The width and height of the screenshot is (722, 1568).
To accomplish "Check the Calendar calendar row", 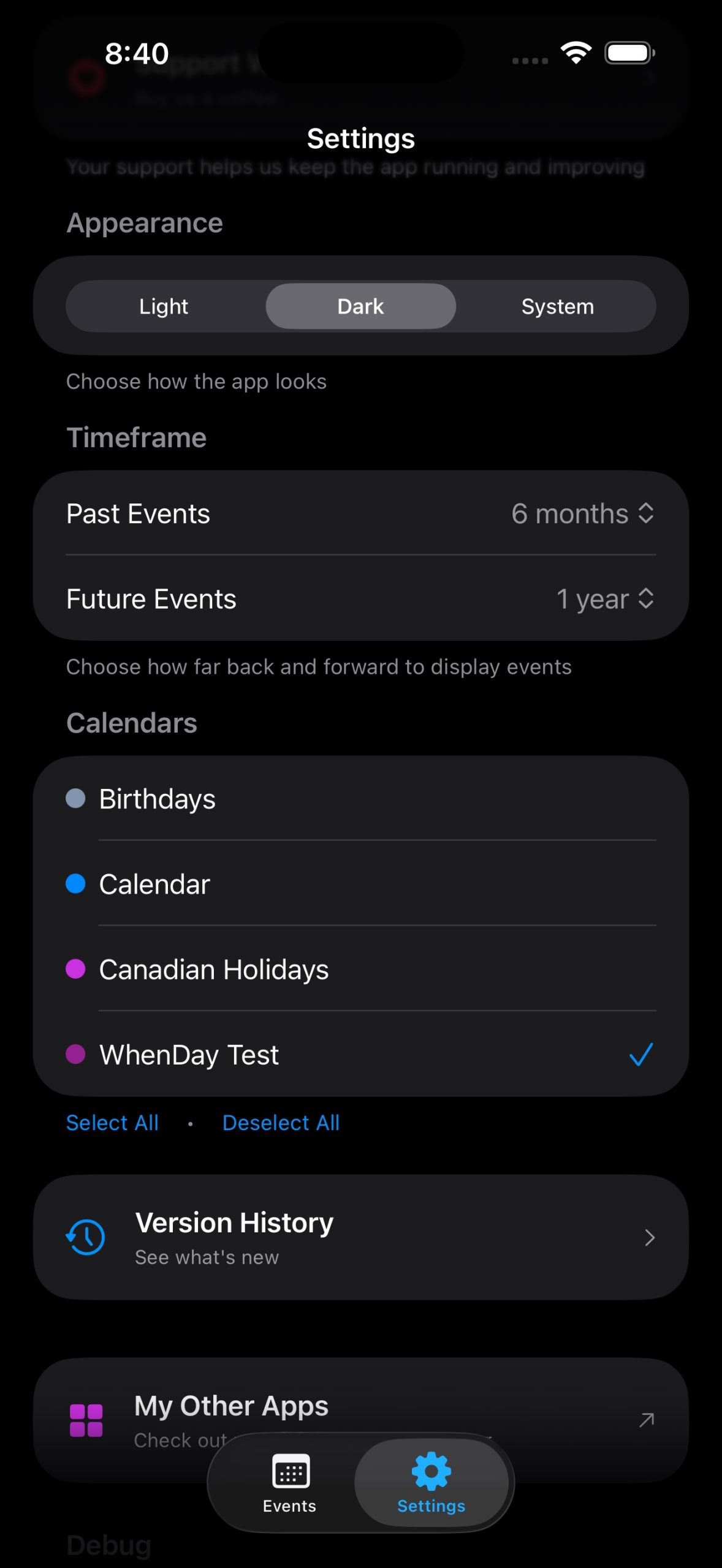I will pos(360,884).
